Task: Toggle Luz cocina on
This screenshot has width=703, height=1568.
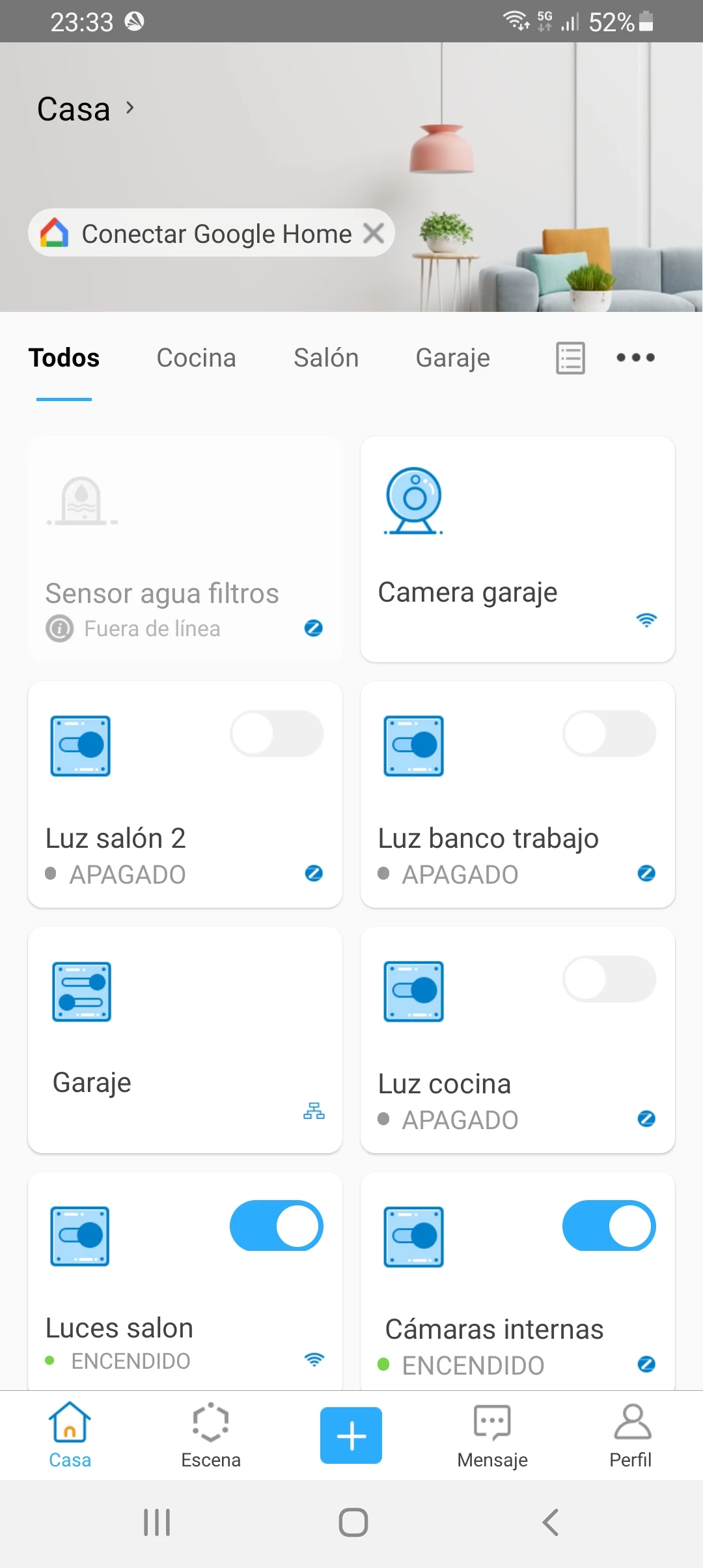Action: pos(609,979)
